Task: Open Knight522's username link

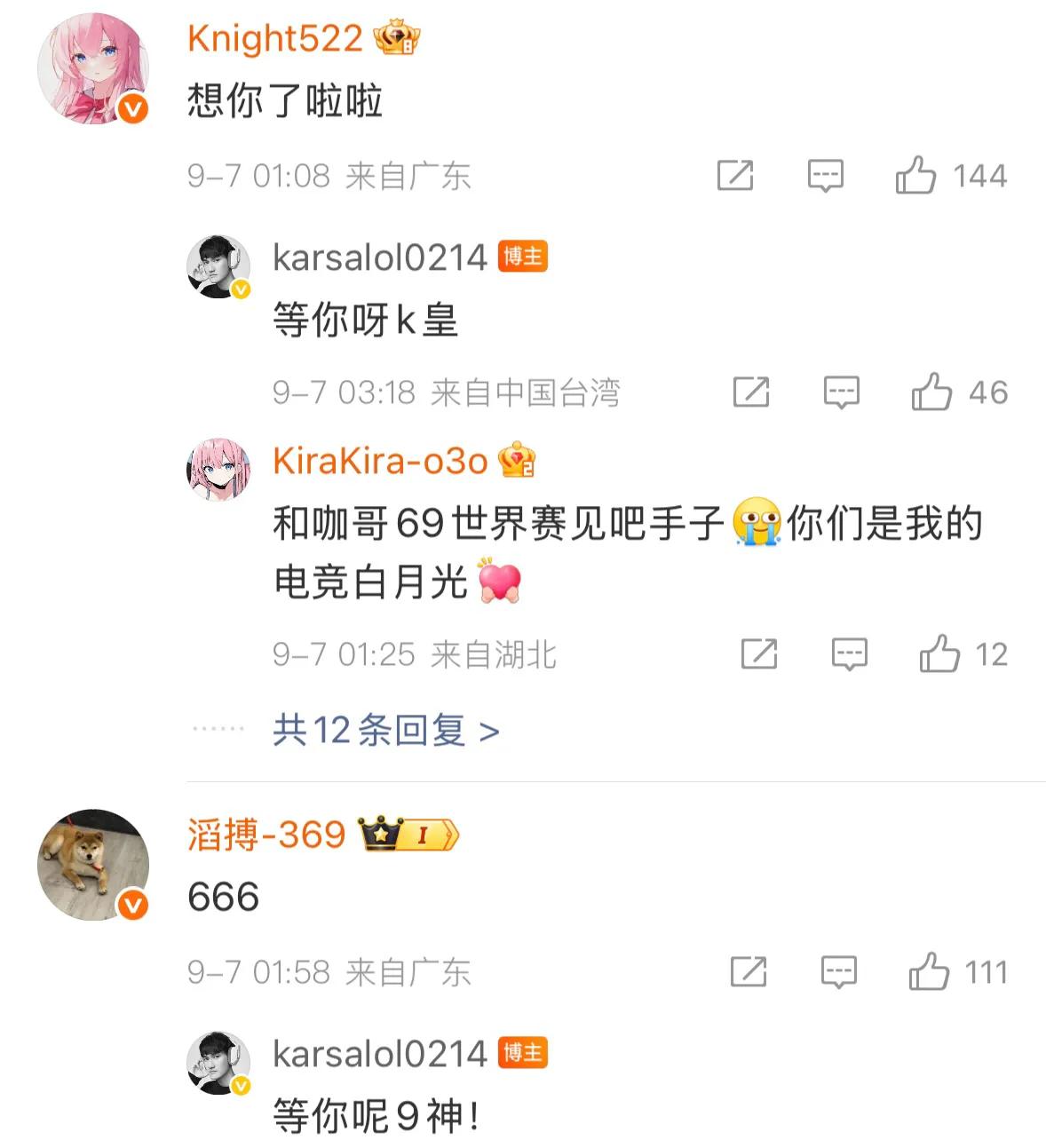Action: pos(274,38)
